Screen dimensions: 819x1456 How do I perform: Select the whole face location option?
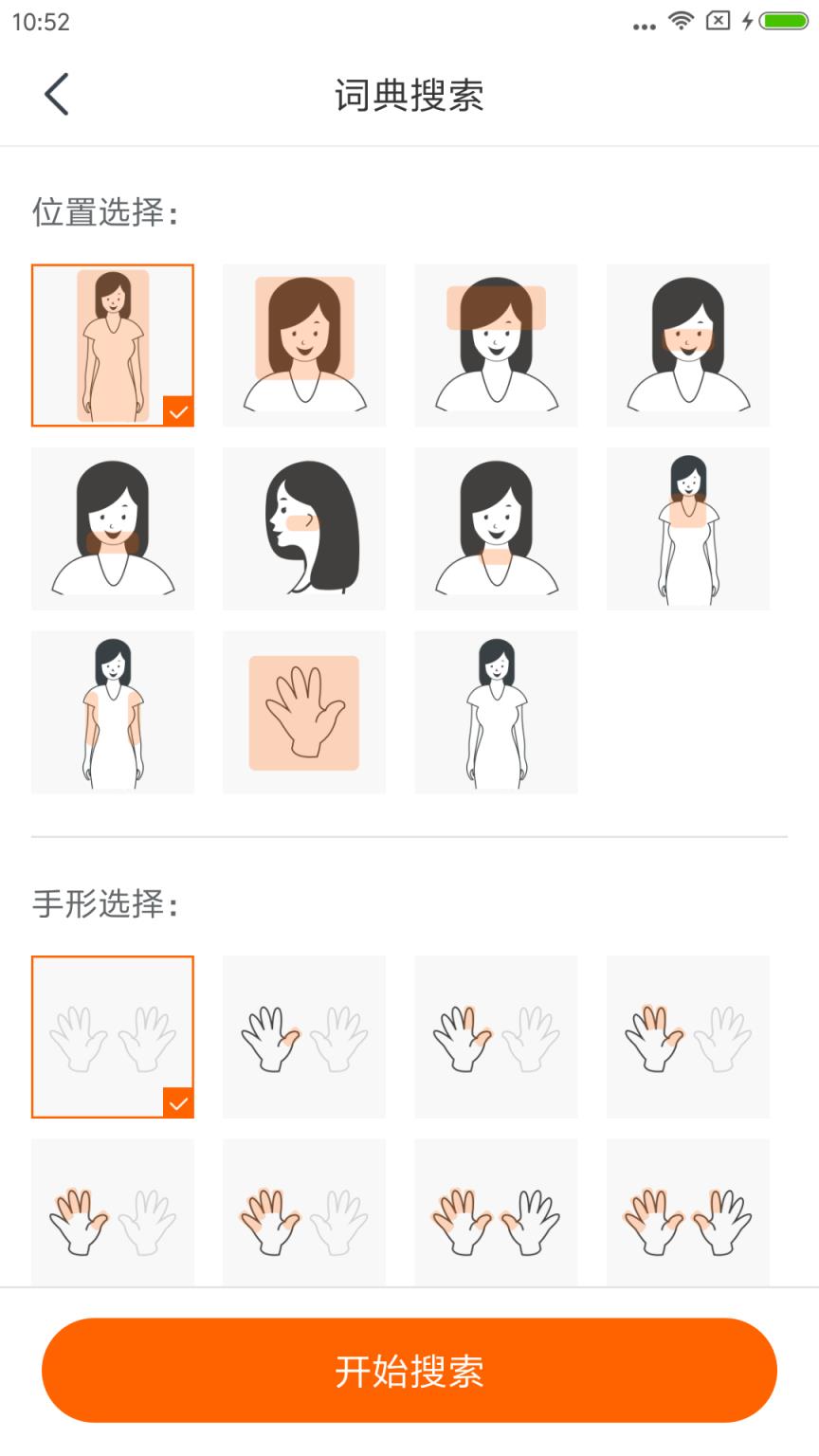pos(304,344)
